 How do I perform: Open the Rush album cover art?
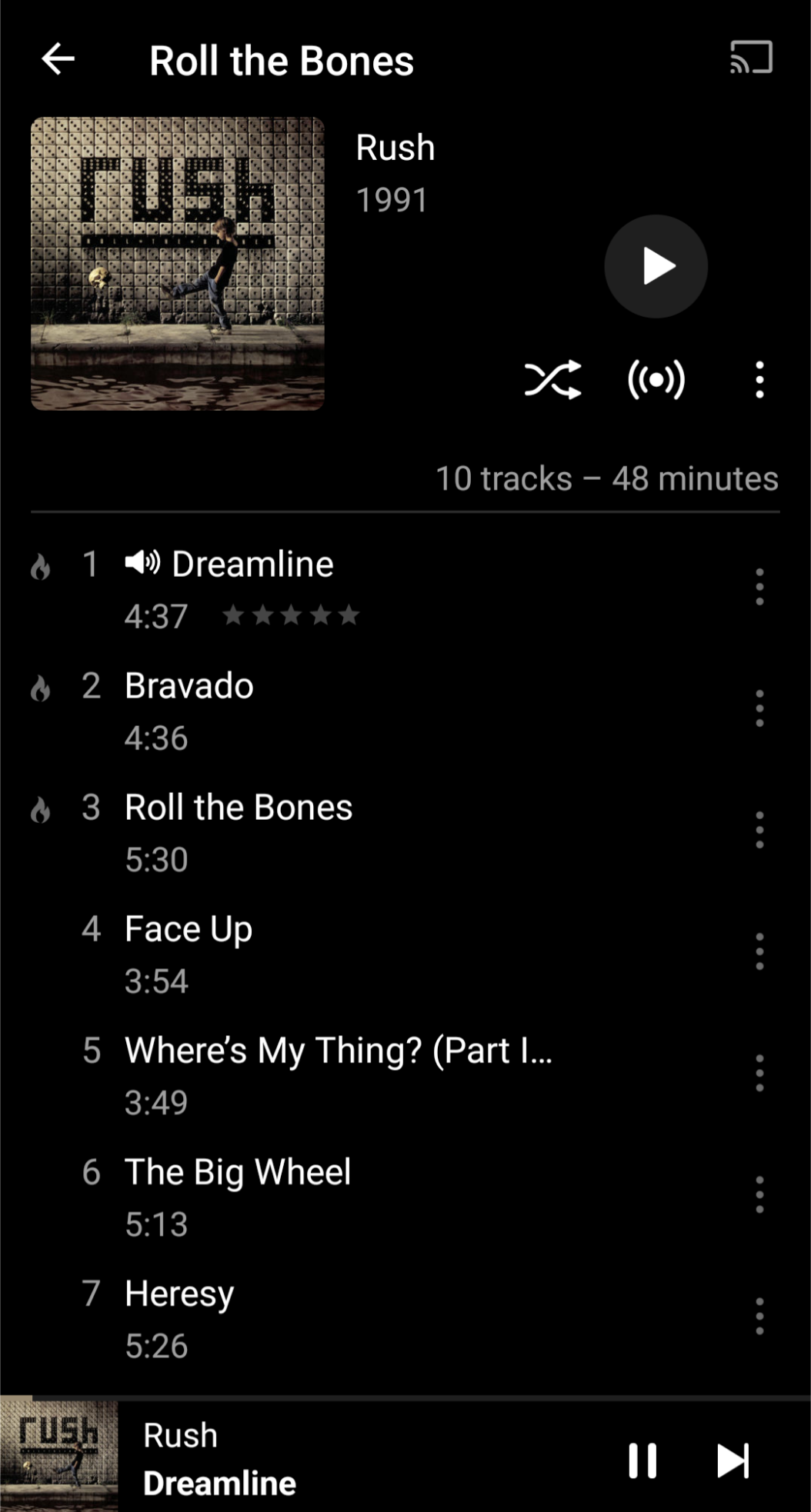coord(177,263)
